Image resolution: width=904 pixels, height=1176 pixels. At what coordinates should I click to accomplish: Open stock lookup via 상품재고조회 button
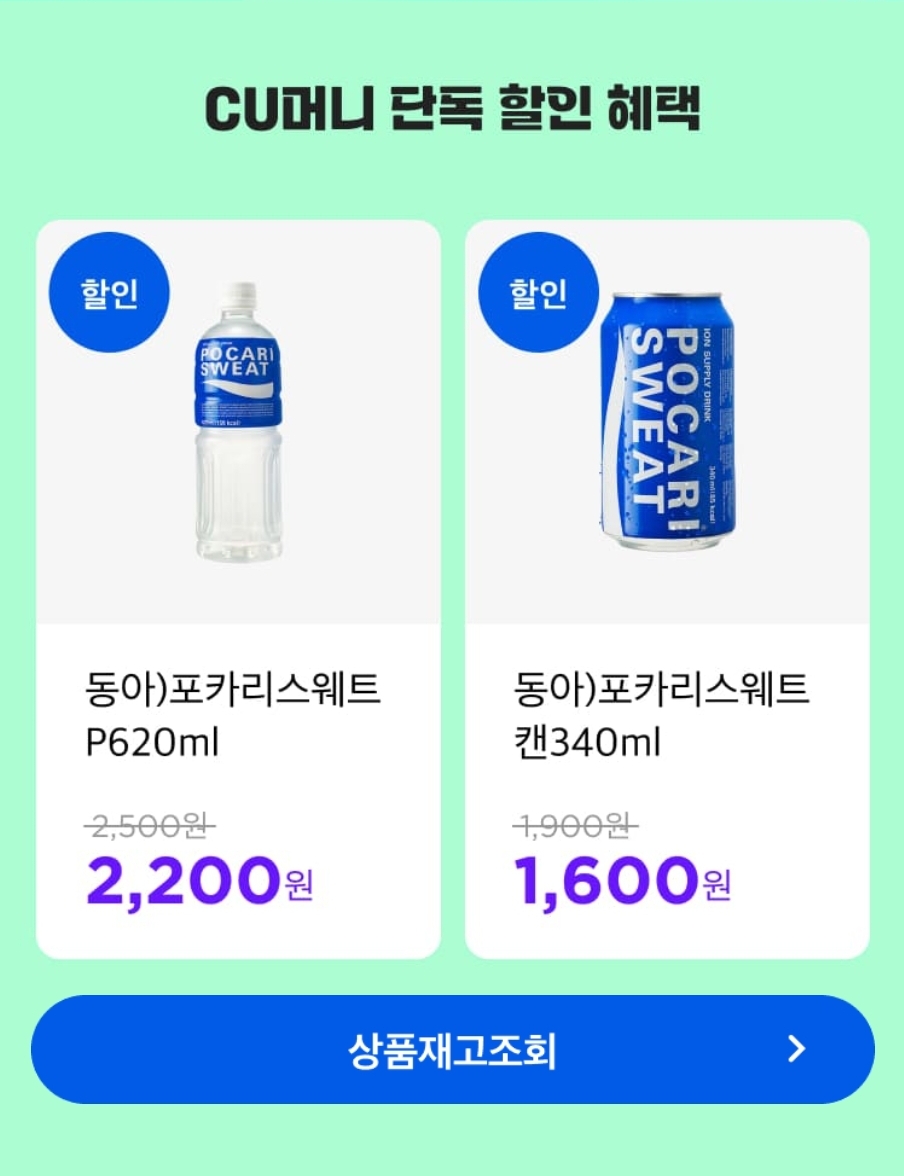click(452, 1050)
